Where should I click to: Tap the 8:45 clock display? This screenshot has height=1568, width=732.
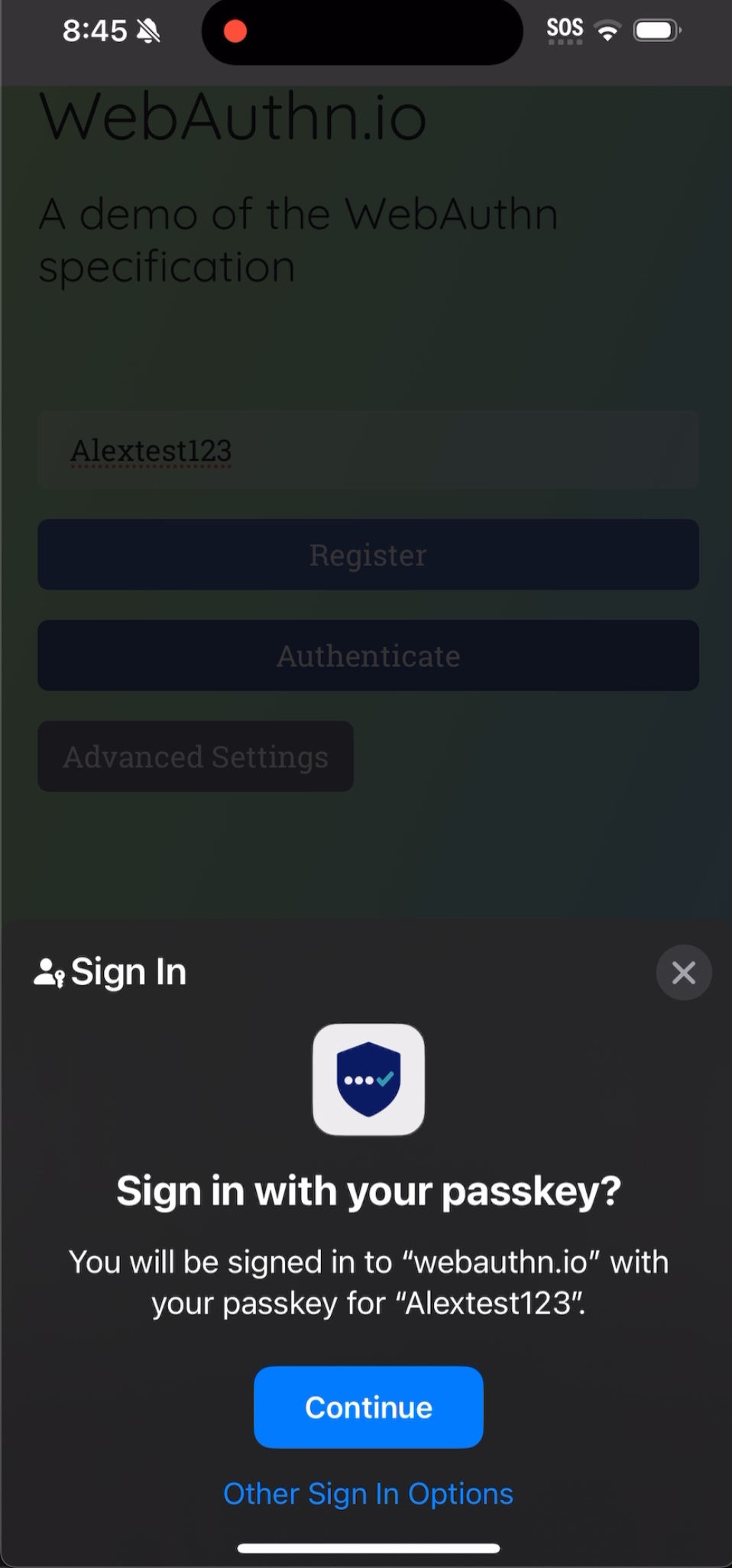pyautogui.click(x=96, y=31)
